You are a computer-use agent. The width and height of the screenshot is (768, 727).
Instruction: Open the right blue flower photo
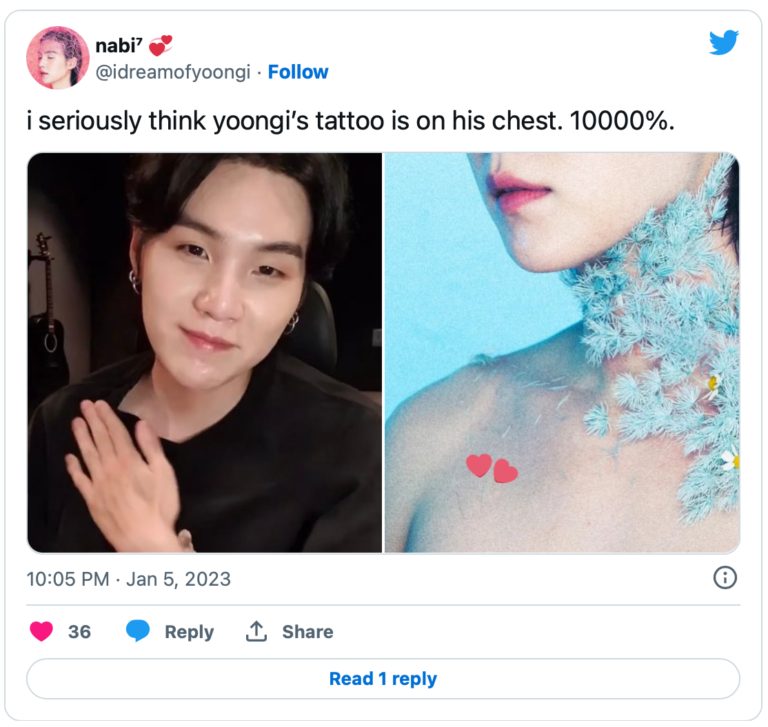[x=562, y=352]
